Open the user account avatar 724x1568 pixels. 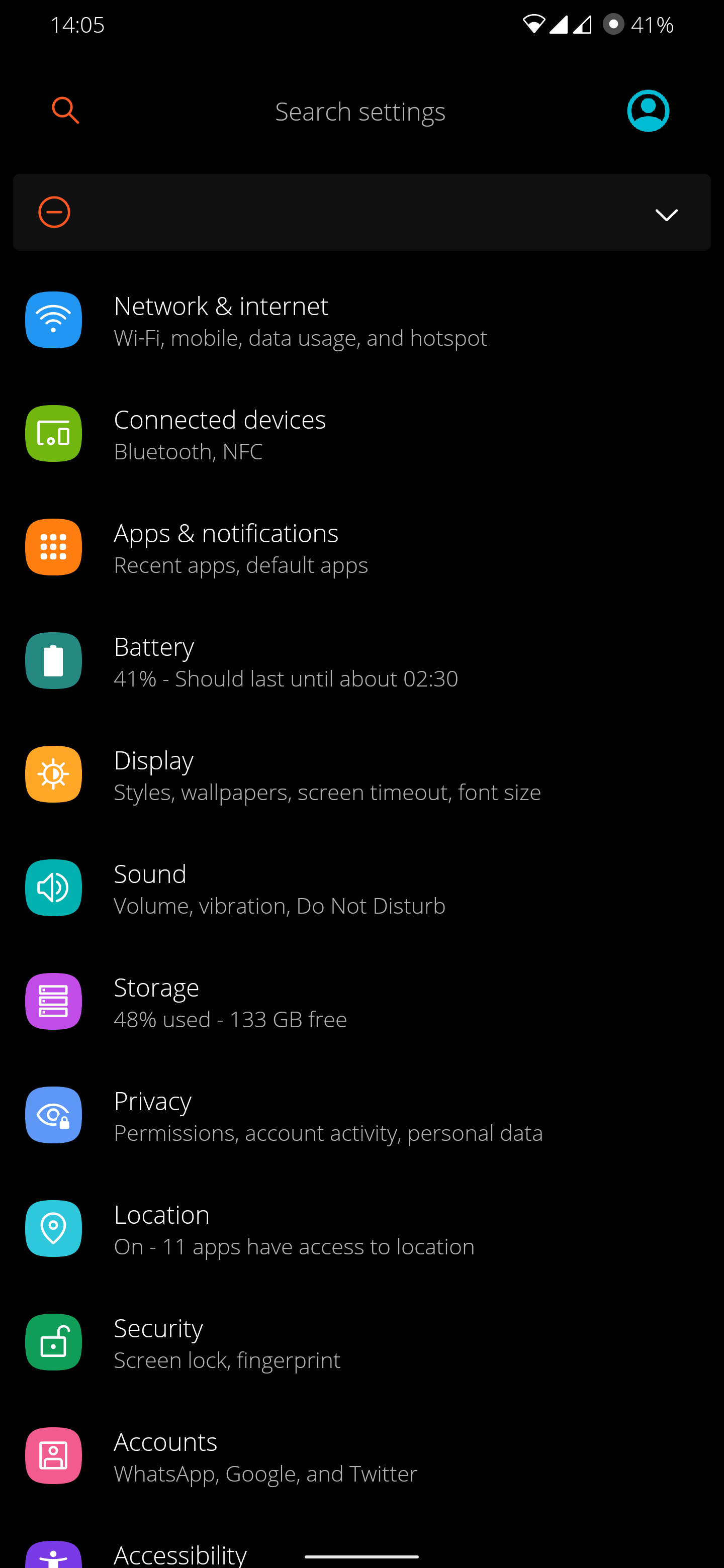tap(648, 111)
